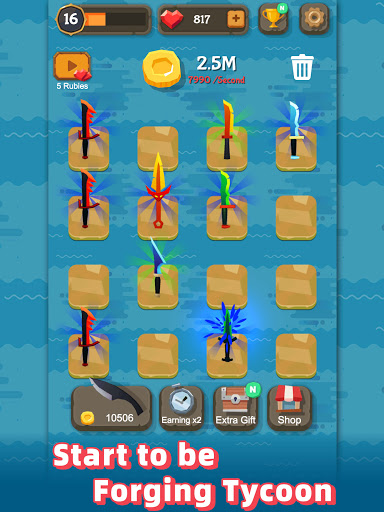Buy a knife for 10506 coins
The width and height of the screenshot is (384, 512).
point(111,407)
